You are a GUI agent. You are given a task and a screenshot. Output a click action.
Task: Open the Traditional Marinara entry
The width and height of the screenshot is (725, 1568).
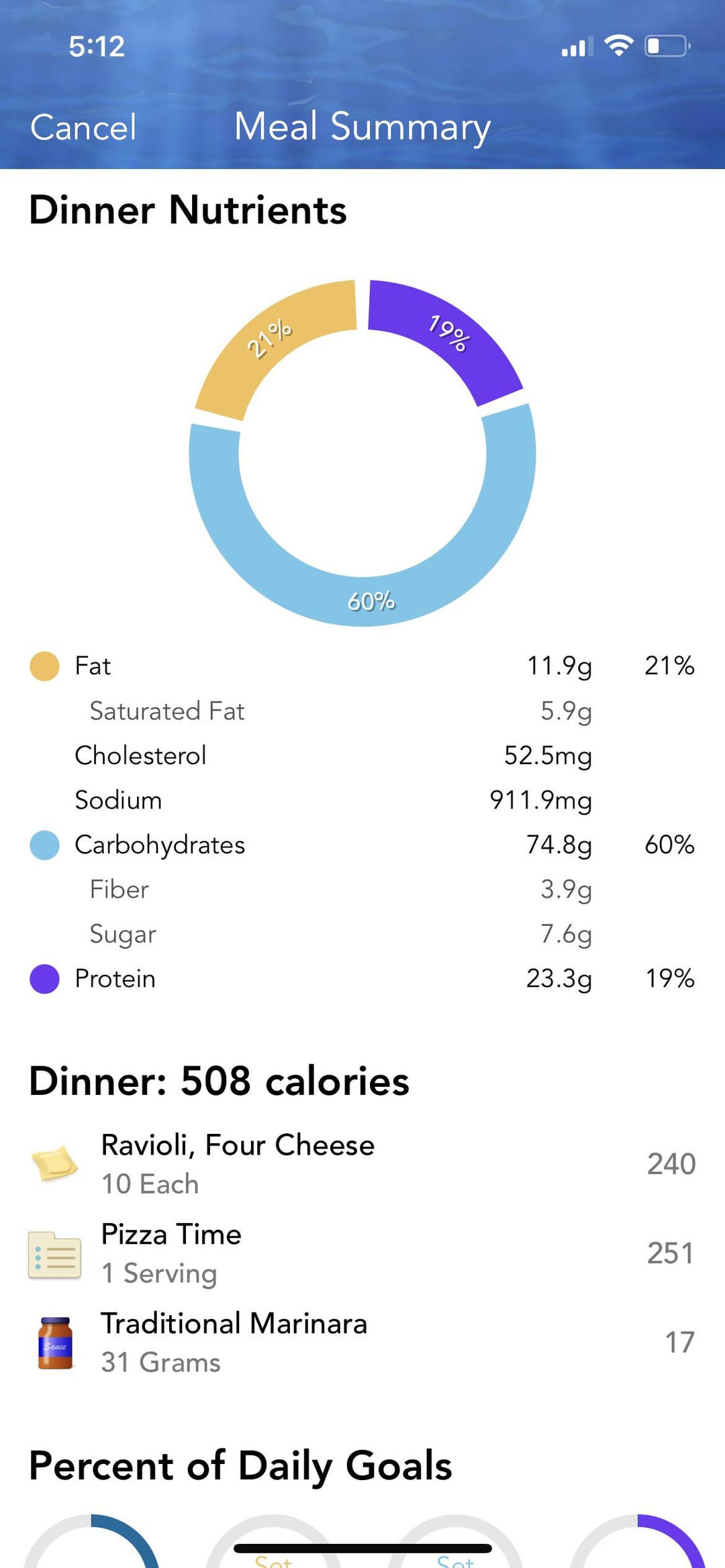362,1342
